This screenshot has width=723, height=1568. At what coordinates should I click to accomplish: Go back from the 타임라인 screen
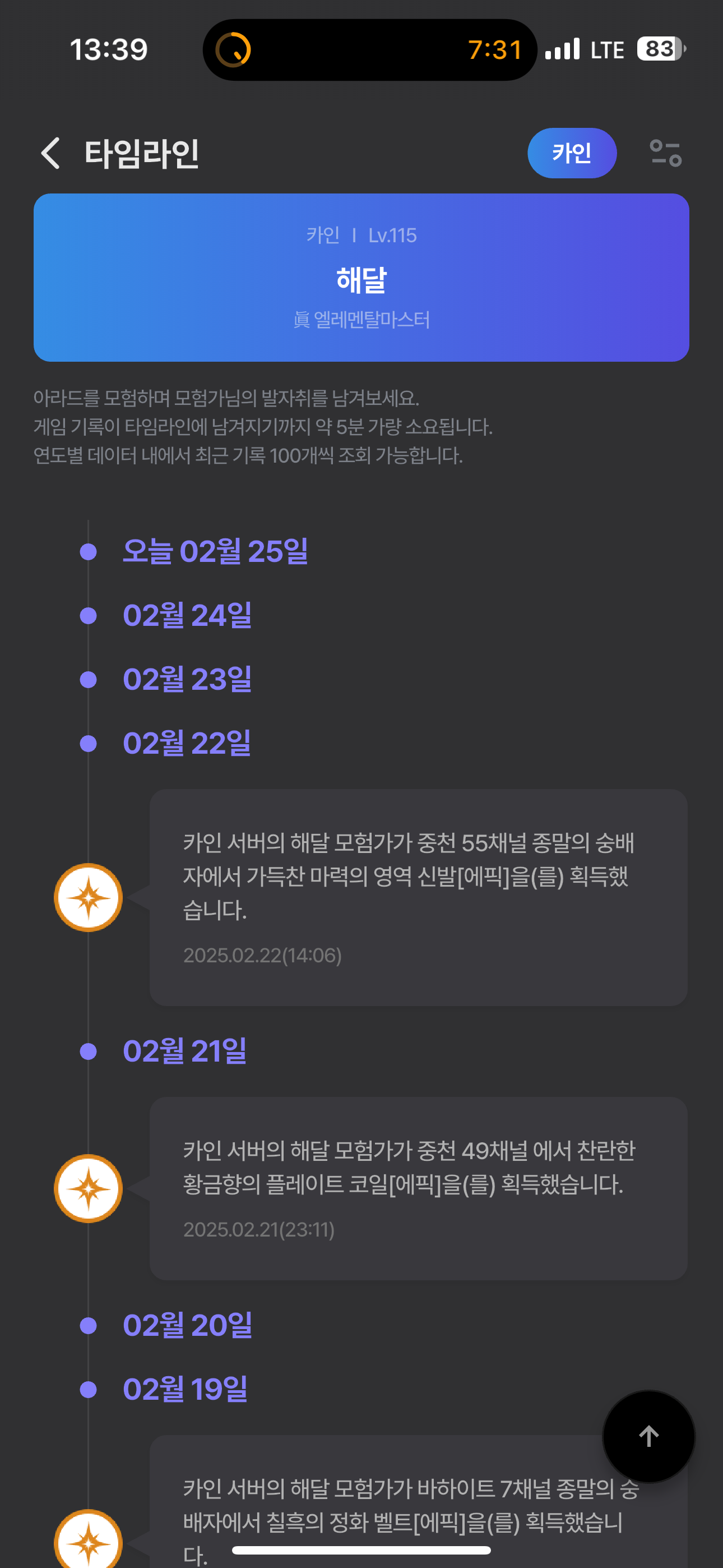[x=51, y=153]
